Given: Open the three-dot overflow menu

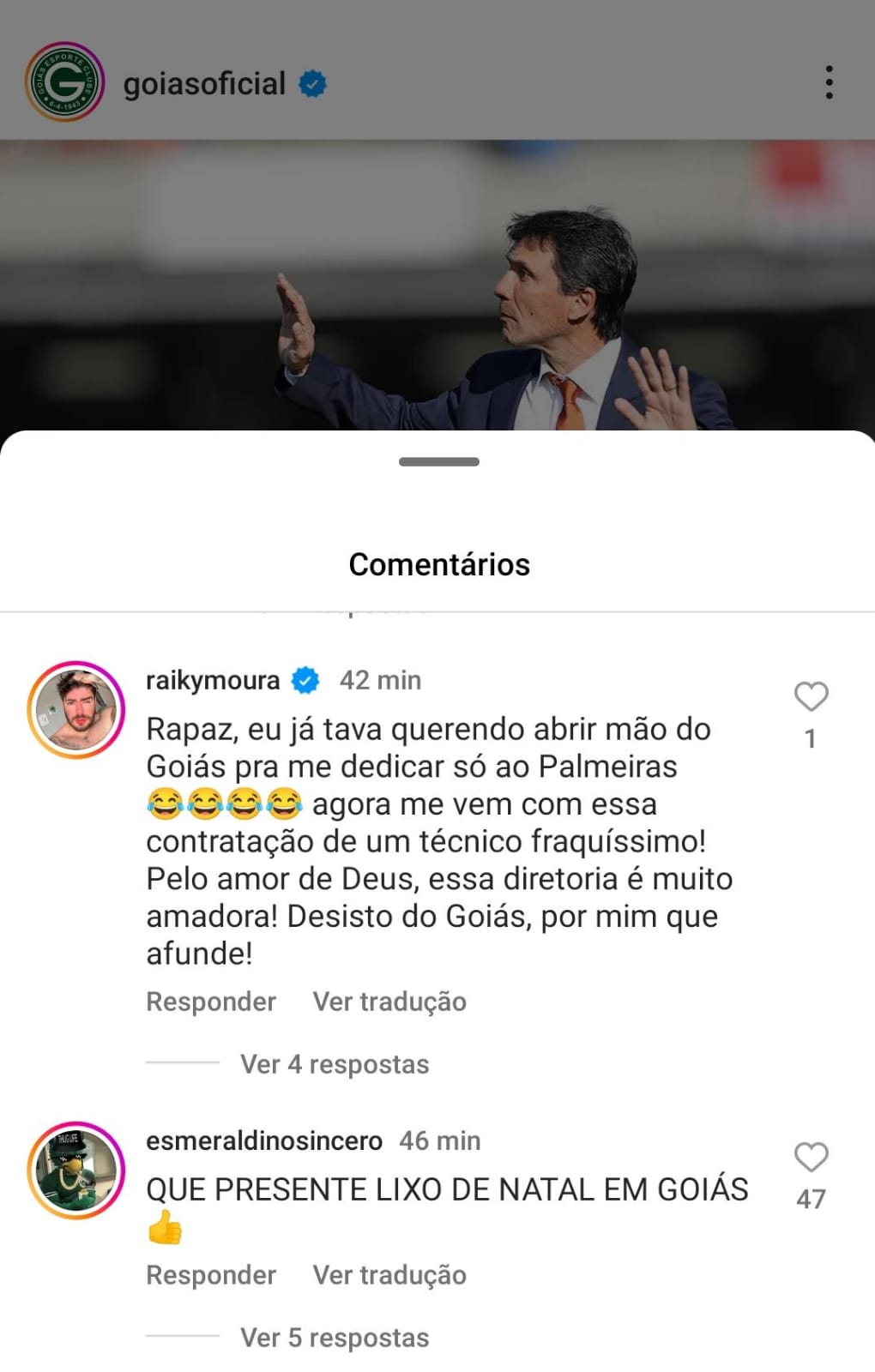Looking at the screenshot, I should click(829, 82).
